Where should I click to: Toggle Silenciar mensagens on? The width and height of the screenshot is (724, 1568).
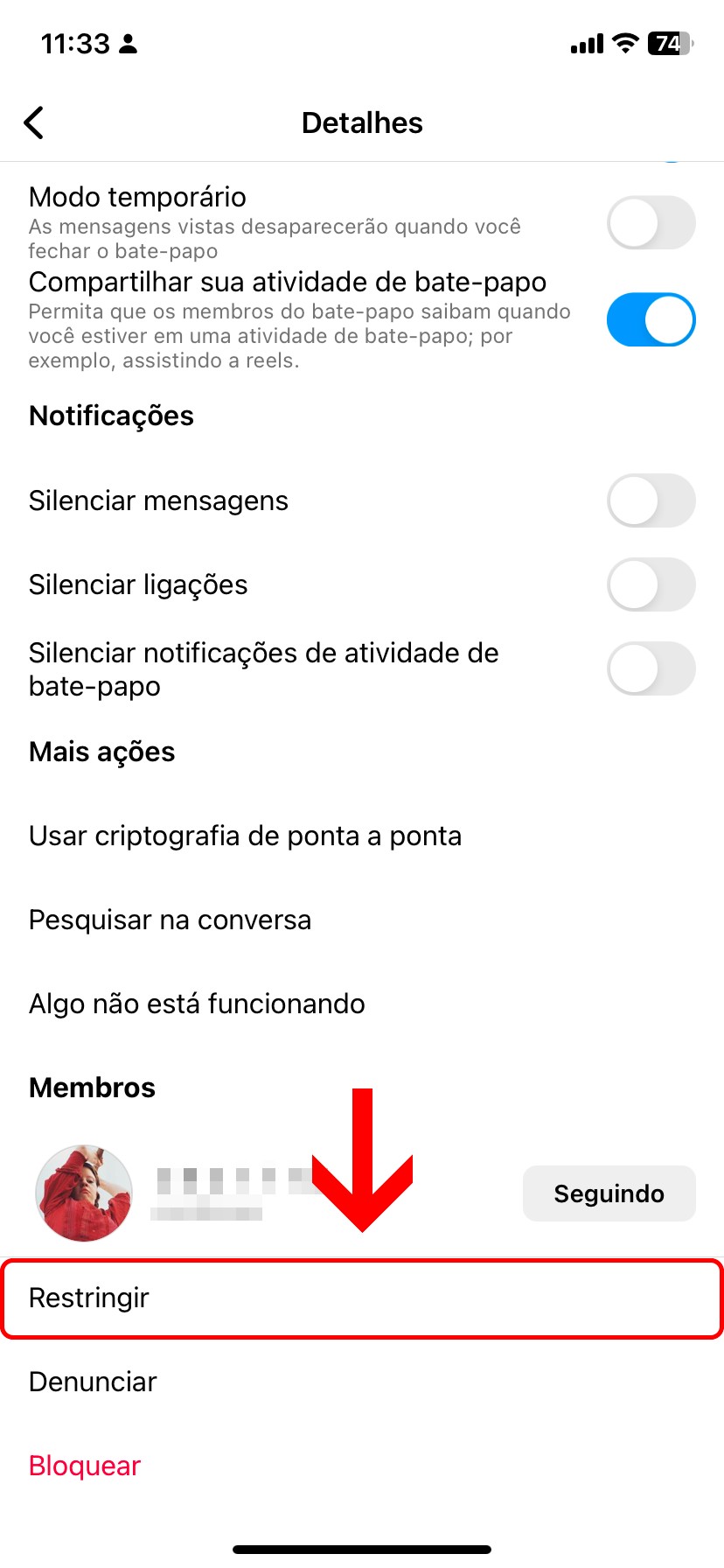651,500
